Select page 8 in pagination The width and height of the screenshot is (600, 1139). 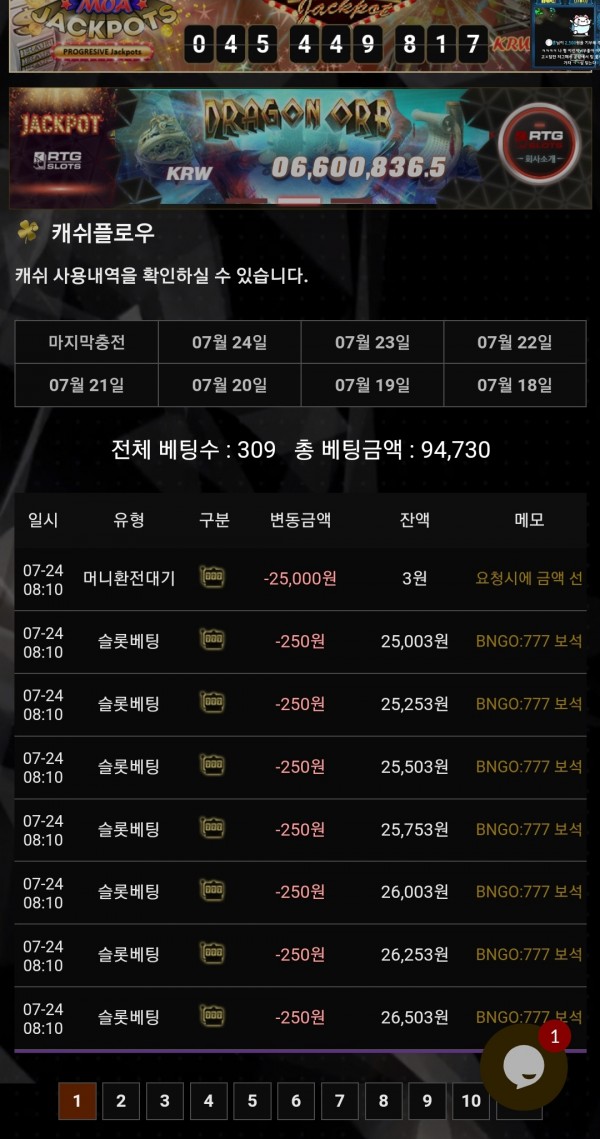pos(383,1101)
